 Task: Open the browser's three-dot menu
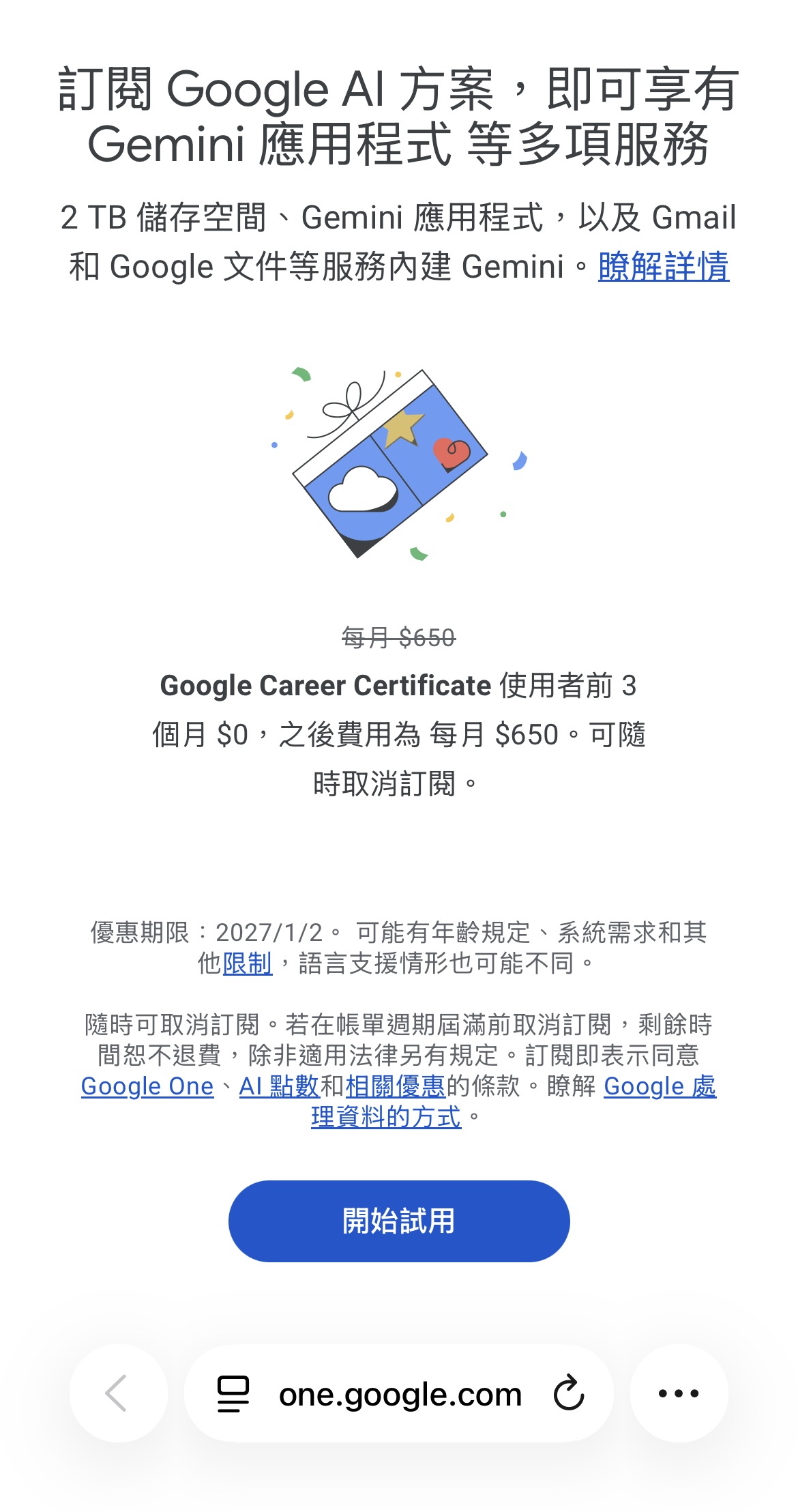coord(679,1393)
